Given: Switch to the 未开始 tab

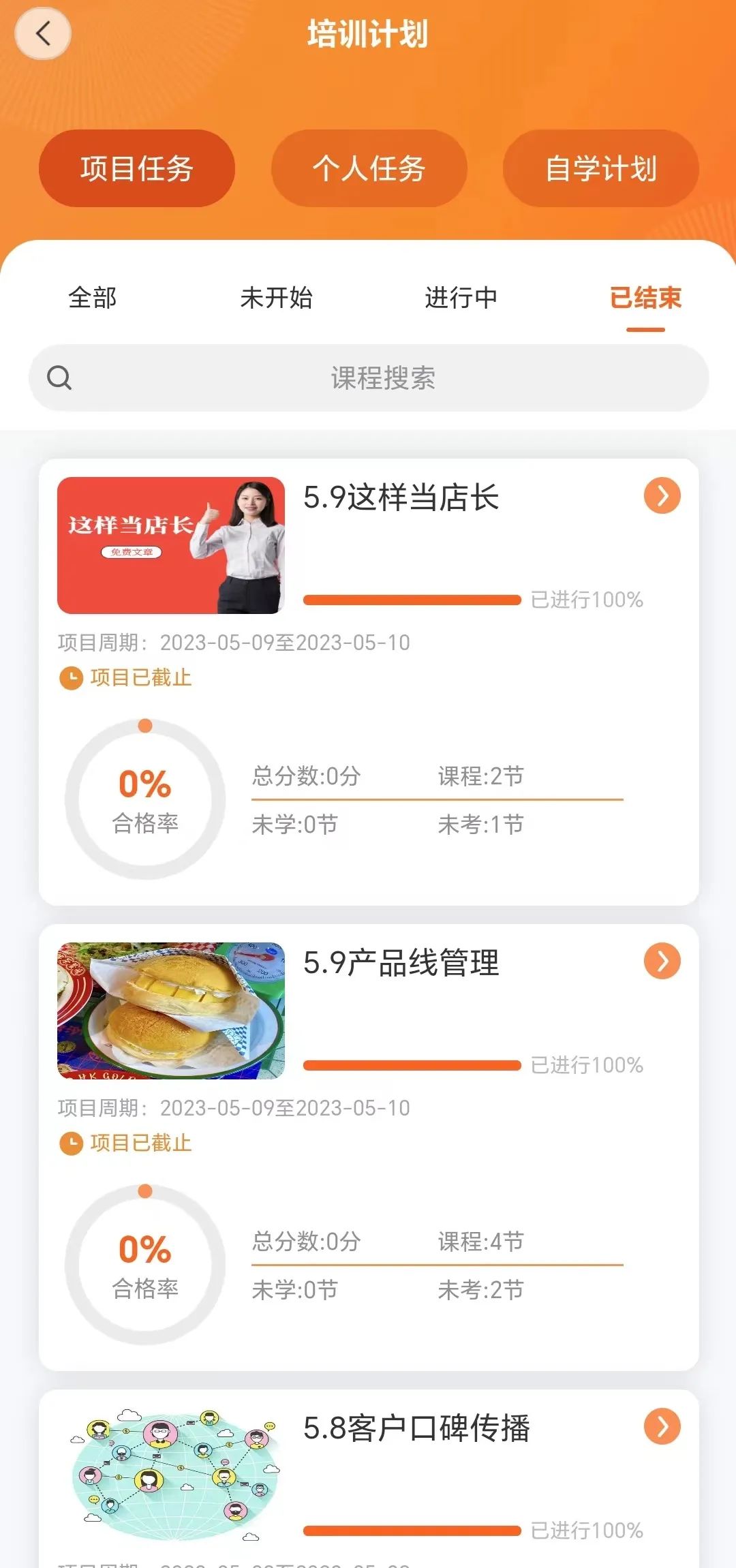Looking at the screenshot, I should pyautogui.click(x=276, y=298).
